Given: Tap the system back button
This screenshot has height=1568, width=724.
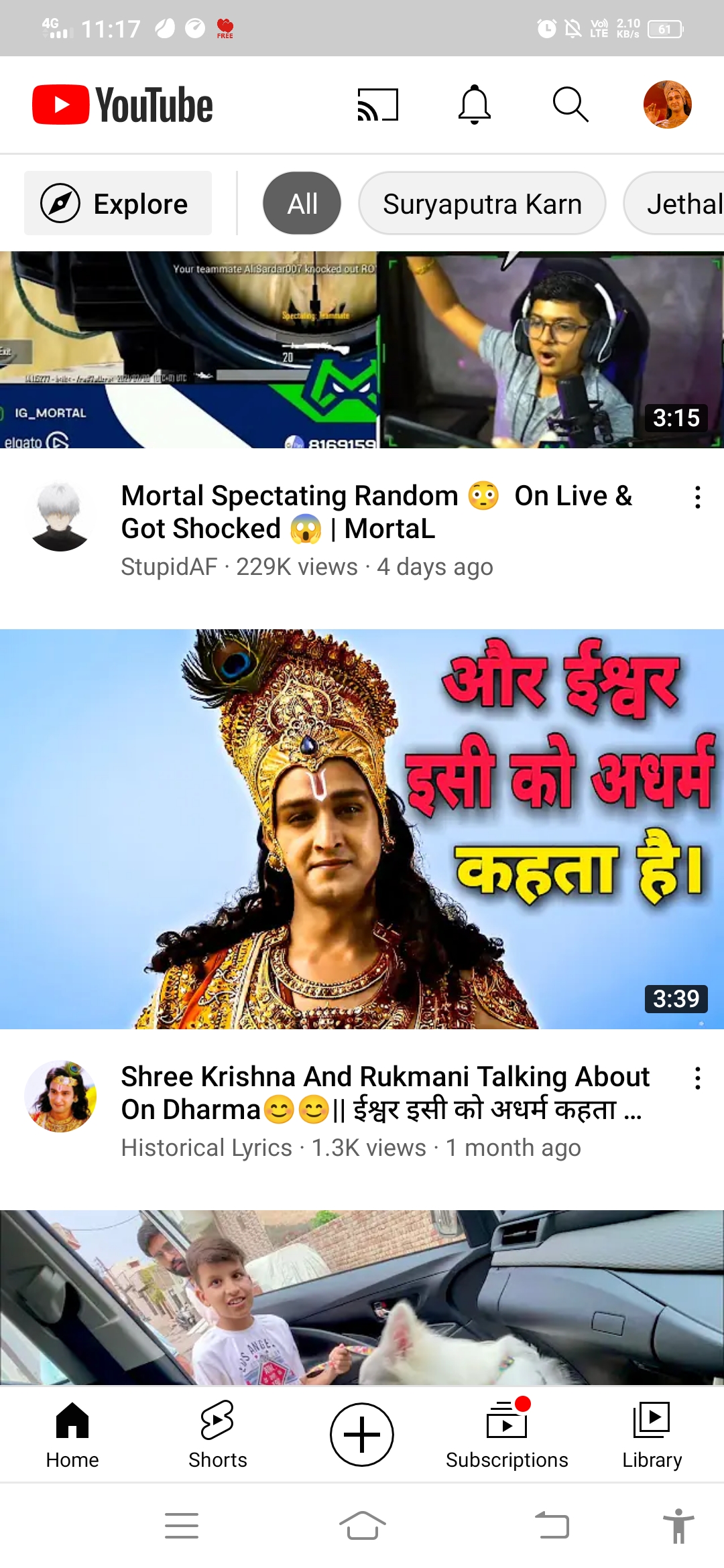Looking at the screenshot, I should point(552,1526).
